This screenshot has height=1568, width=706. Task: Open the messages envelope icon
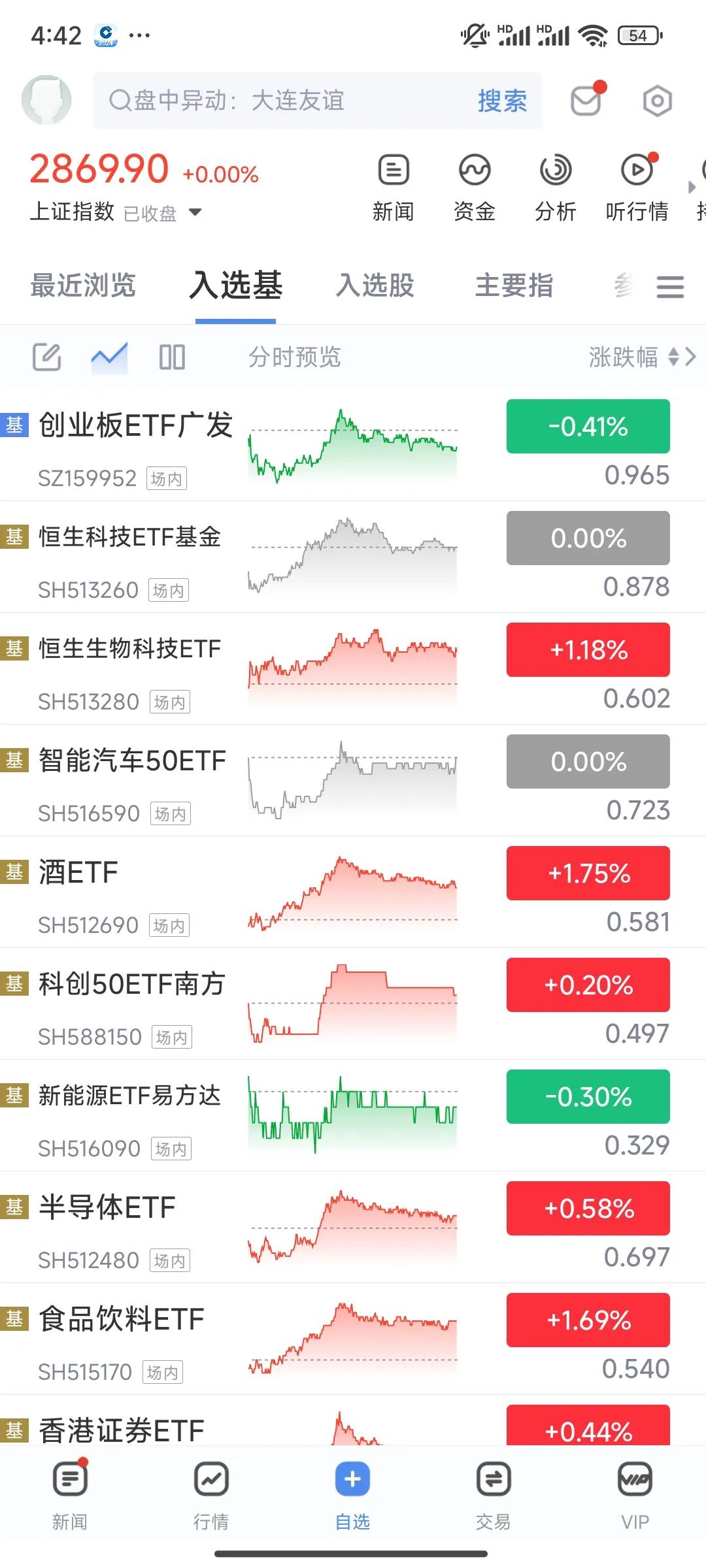586,101
